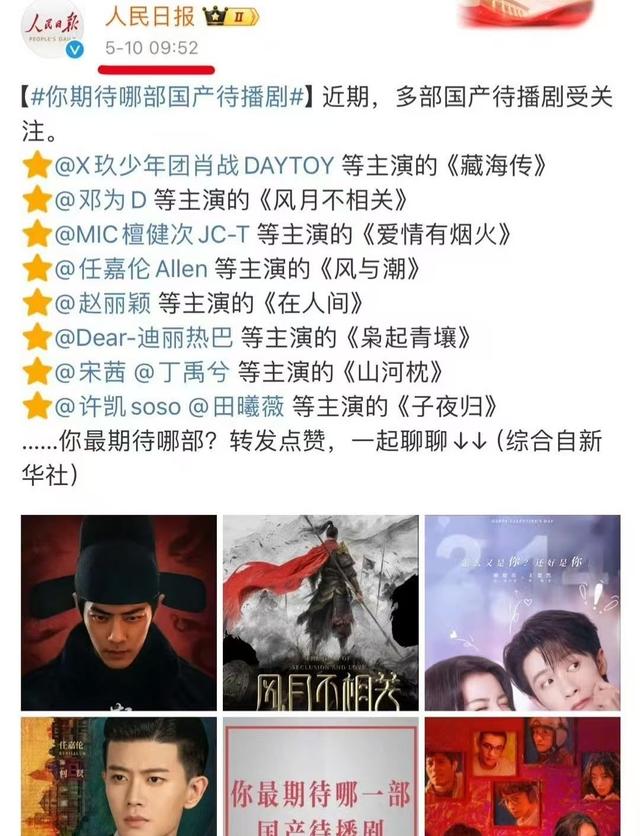View the 风月不相关 poster image
640x836 pixels.
[320, 612]
